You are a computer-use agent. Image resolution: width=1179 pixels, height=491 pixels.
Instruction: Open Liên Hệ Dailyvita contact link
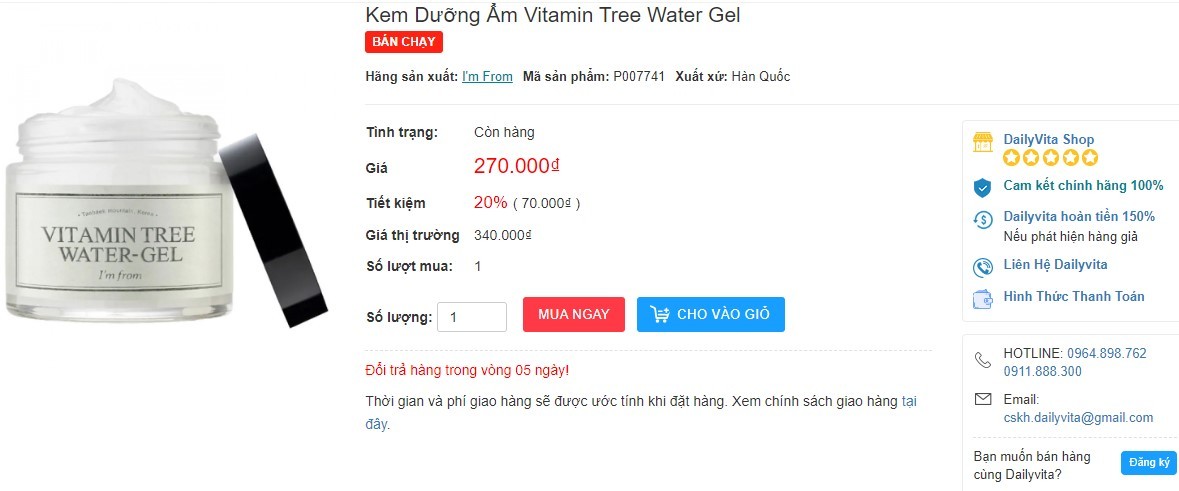click(x=1055, y=265)
